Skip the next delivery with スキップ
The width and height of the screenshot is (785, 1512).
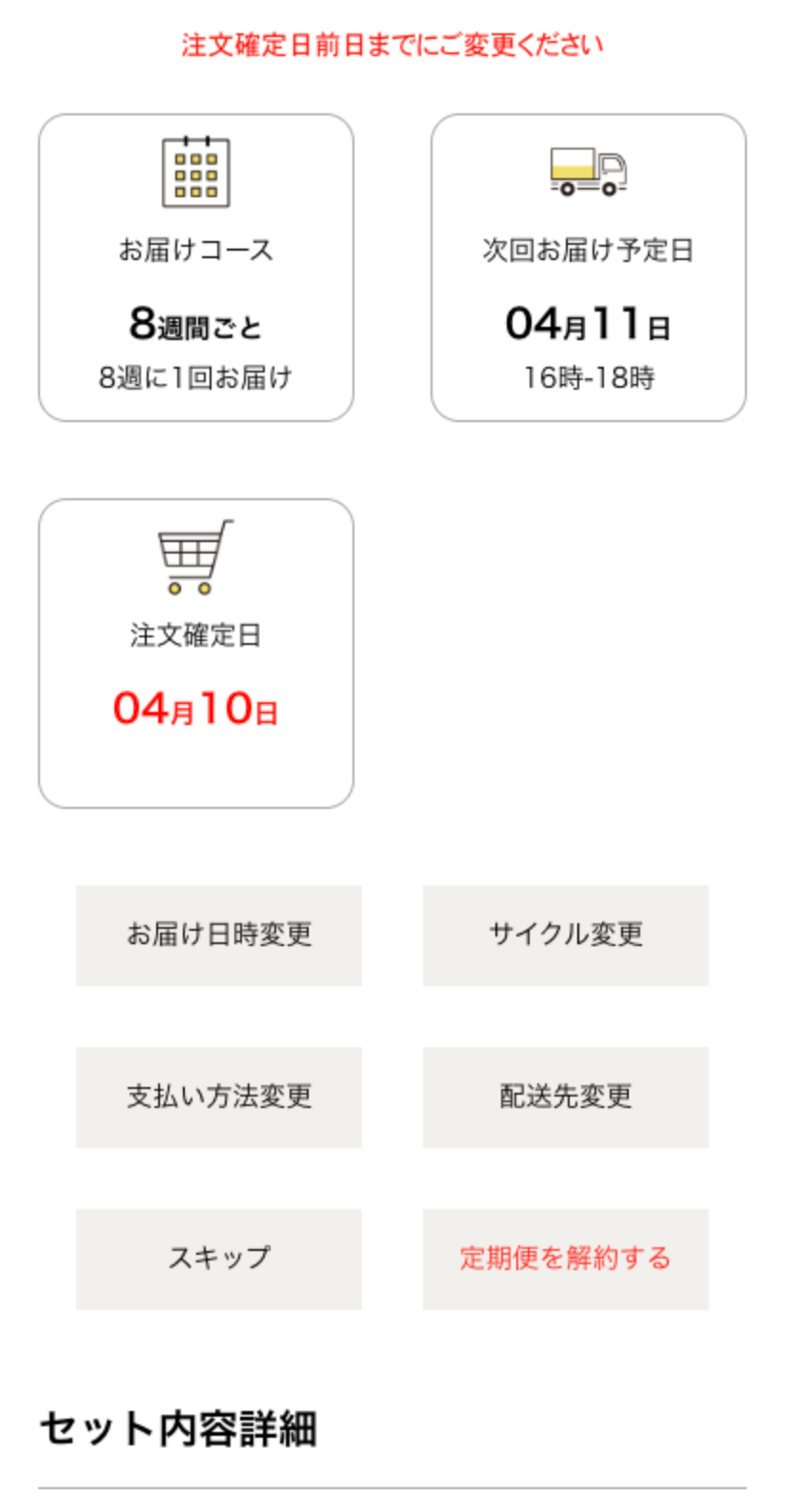pyautogui.click(x=219, y=1259)
